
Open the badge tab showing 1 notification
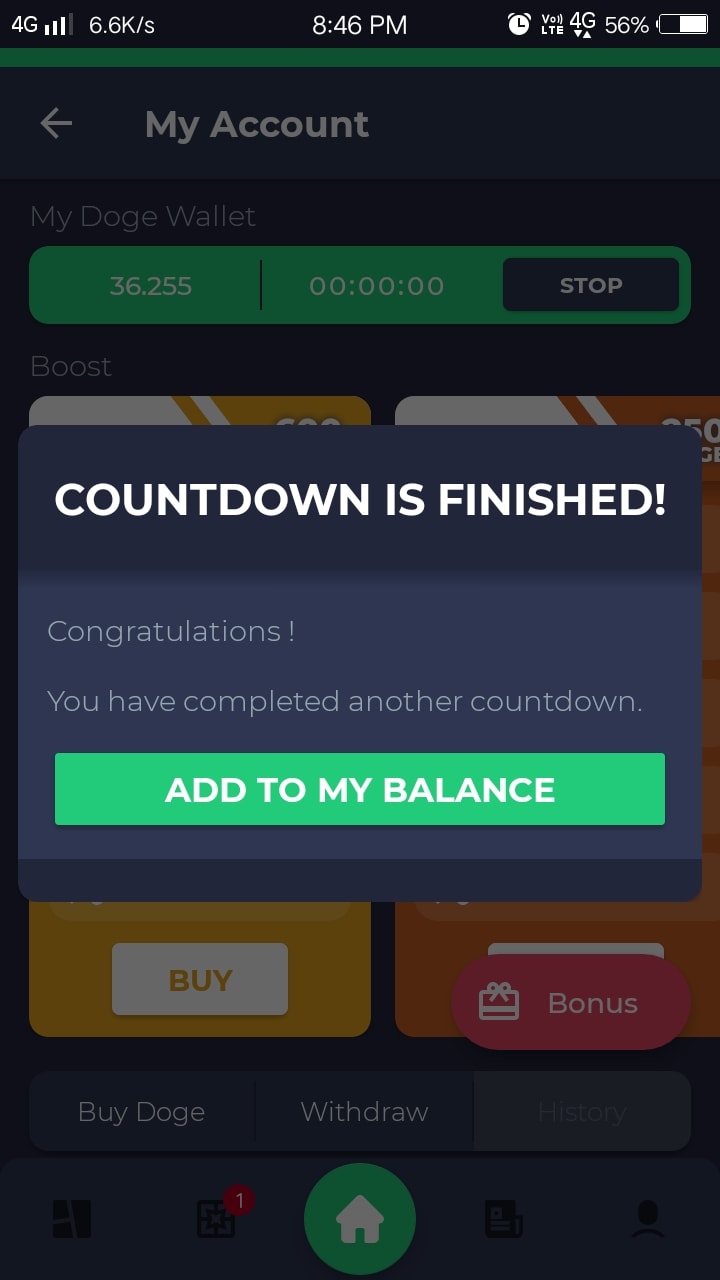click(x=218, y=1215)
